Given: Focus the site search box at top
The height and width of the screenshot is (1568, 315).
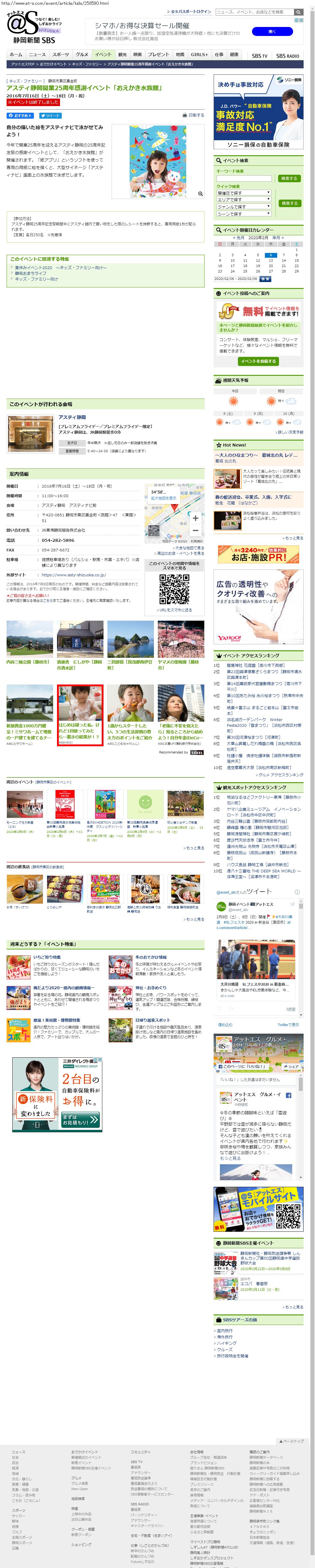Looking at the screenshot, I should tap(254, 12).
